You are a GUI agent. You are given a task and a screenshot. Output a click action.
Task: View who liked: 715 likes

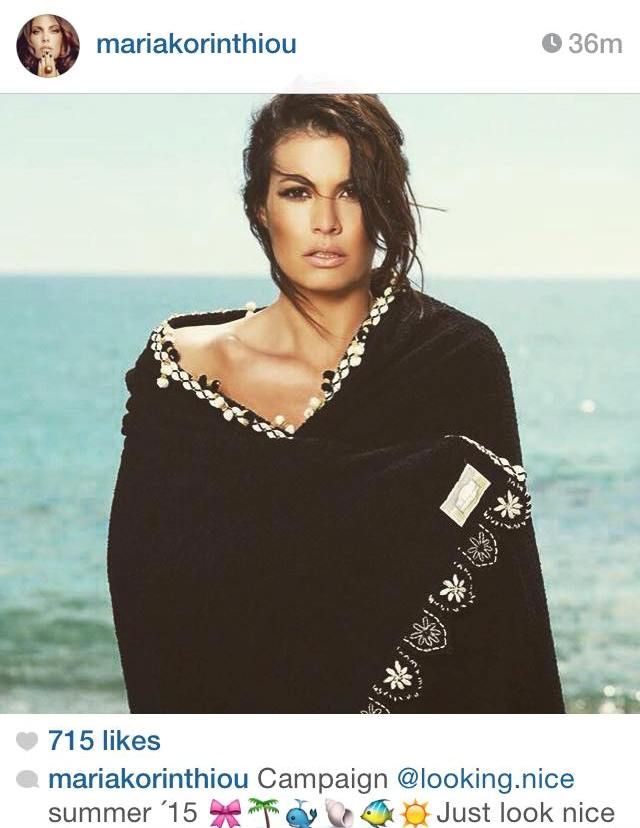tap(103, 741)
